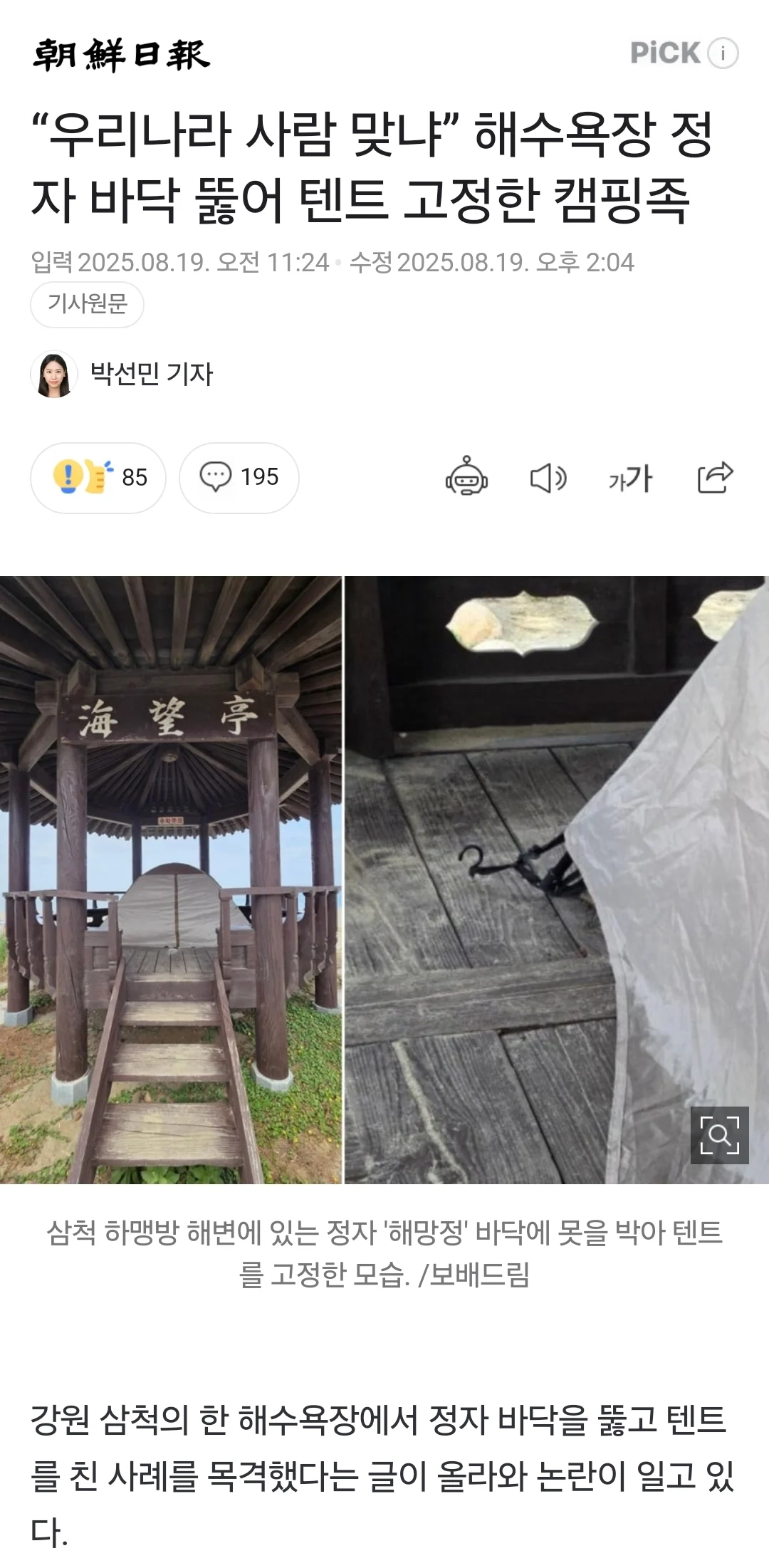
Task: Listen to the article with speaker icon
Action: (548, 478)
